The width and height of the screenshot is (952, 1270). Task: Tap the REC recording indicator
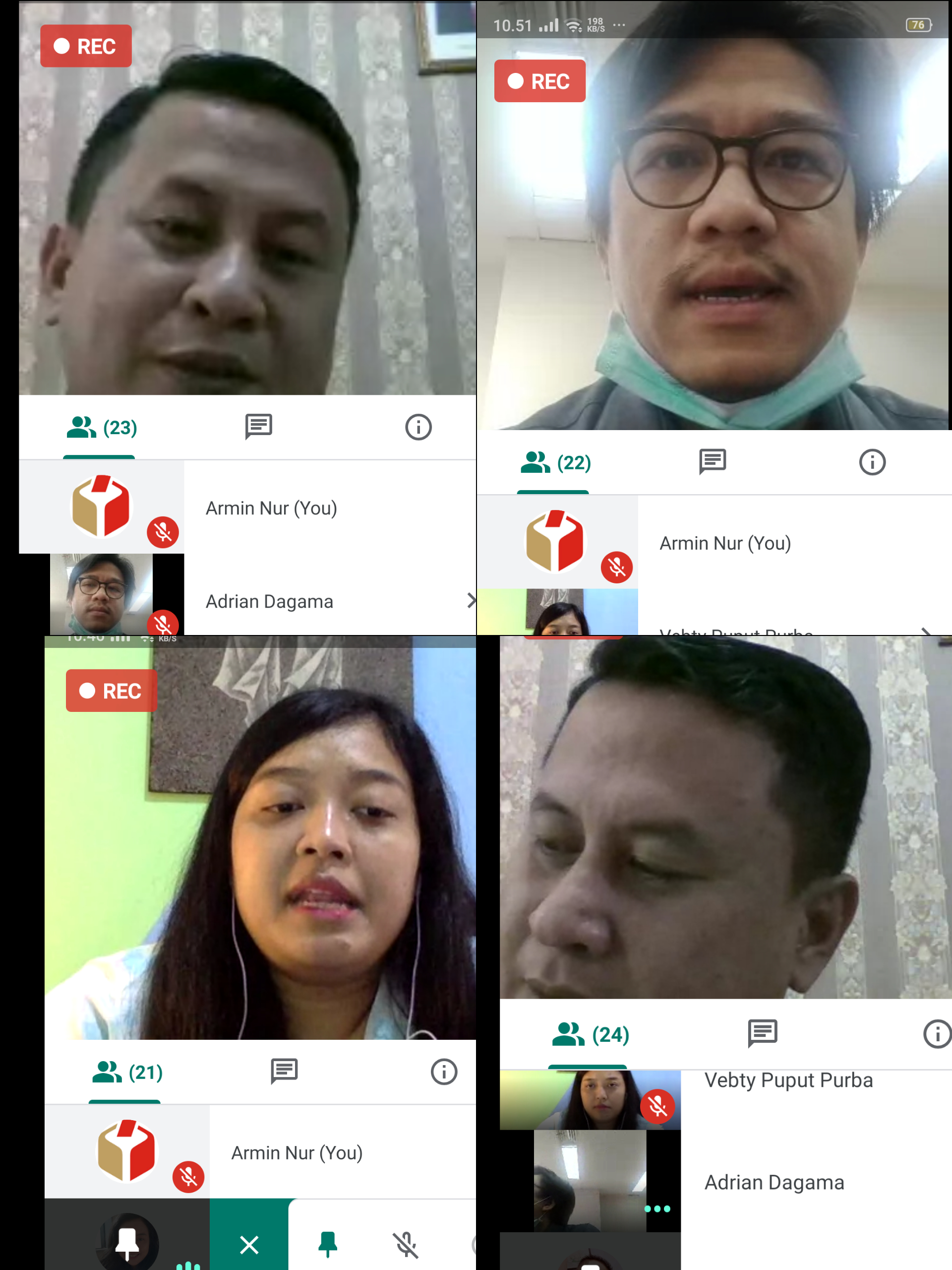[x=85, y=46]
